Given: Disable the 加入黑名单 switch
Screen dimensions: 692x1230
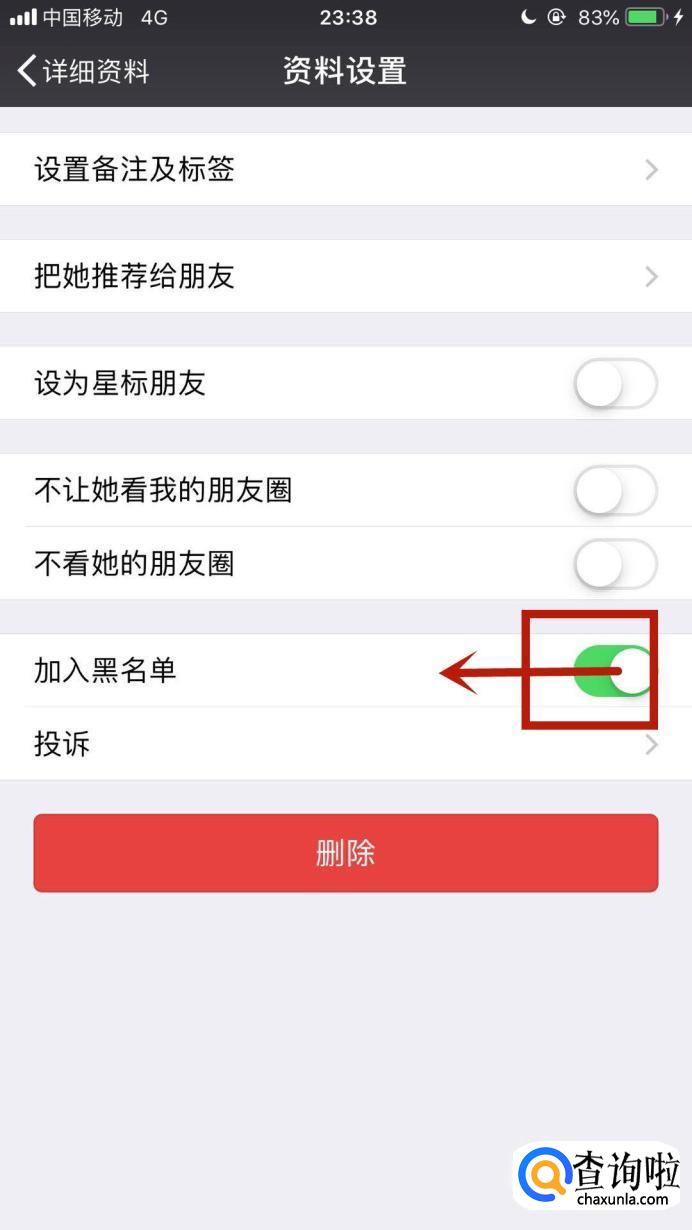Looking at the screenshot, I should click(x=615, y=670).
